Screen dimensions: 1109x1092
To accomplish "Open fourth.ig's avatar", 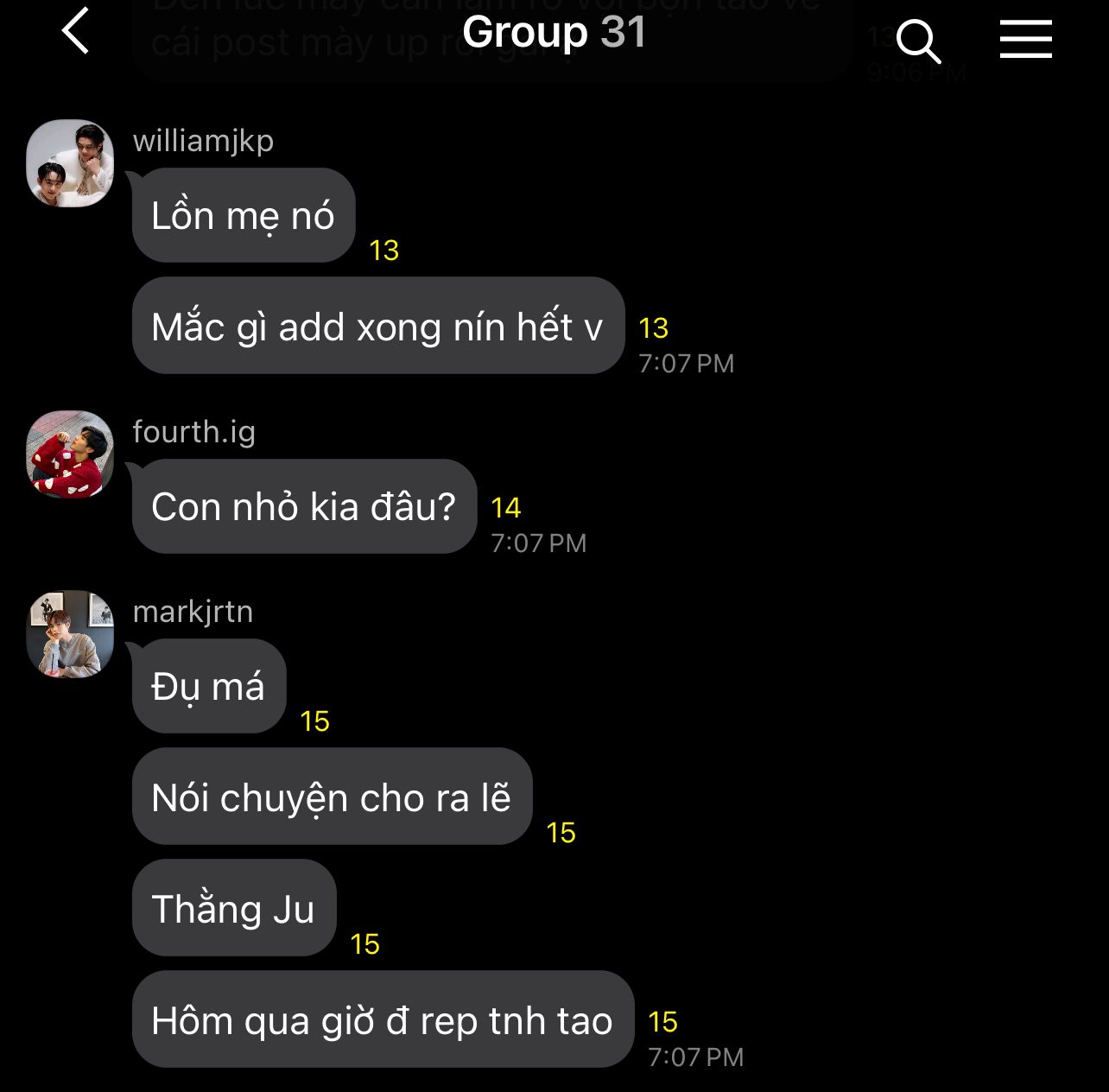I will click(x=70, y=454).
